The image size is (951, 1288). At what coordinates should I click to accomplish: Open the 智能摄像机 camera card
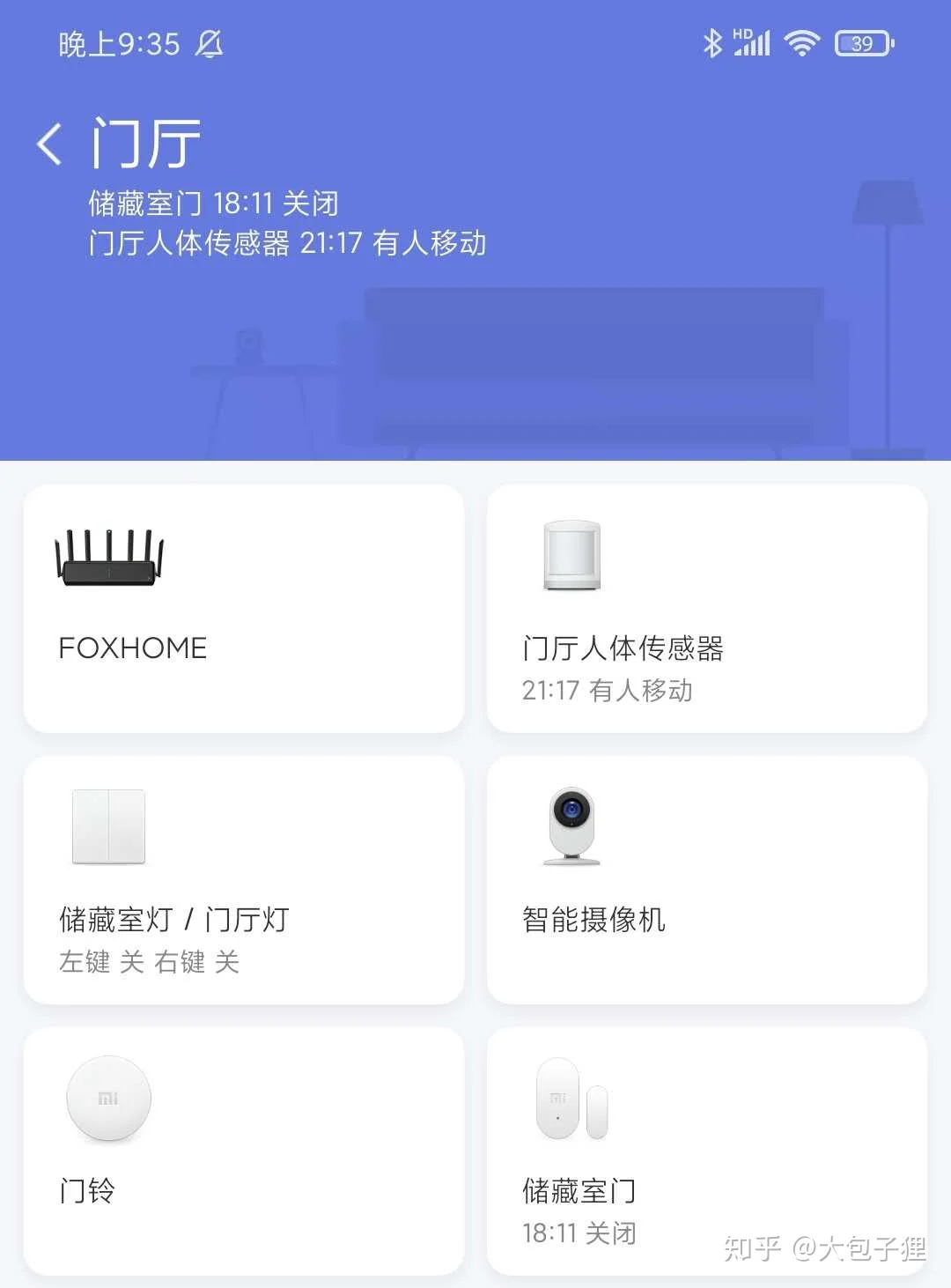(x=706, y=879)
